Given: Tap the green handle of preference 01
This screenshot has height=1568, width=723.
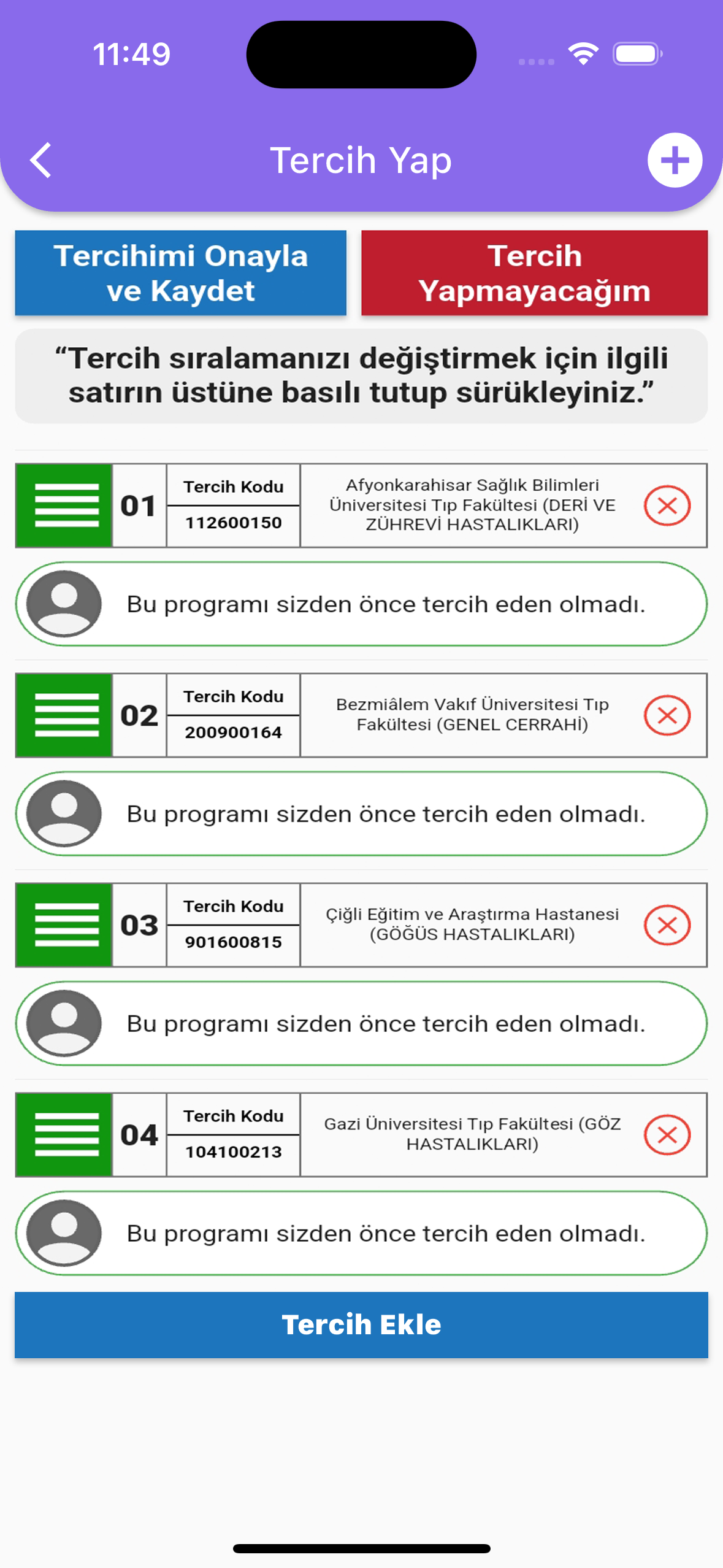Looking at the screenshot, I should click(64, 505).
